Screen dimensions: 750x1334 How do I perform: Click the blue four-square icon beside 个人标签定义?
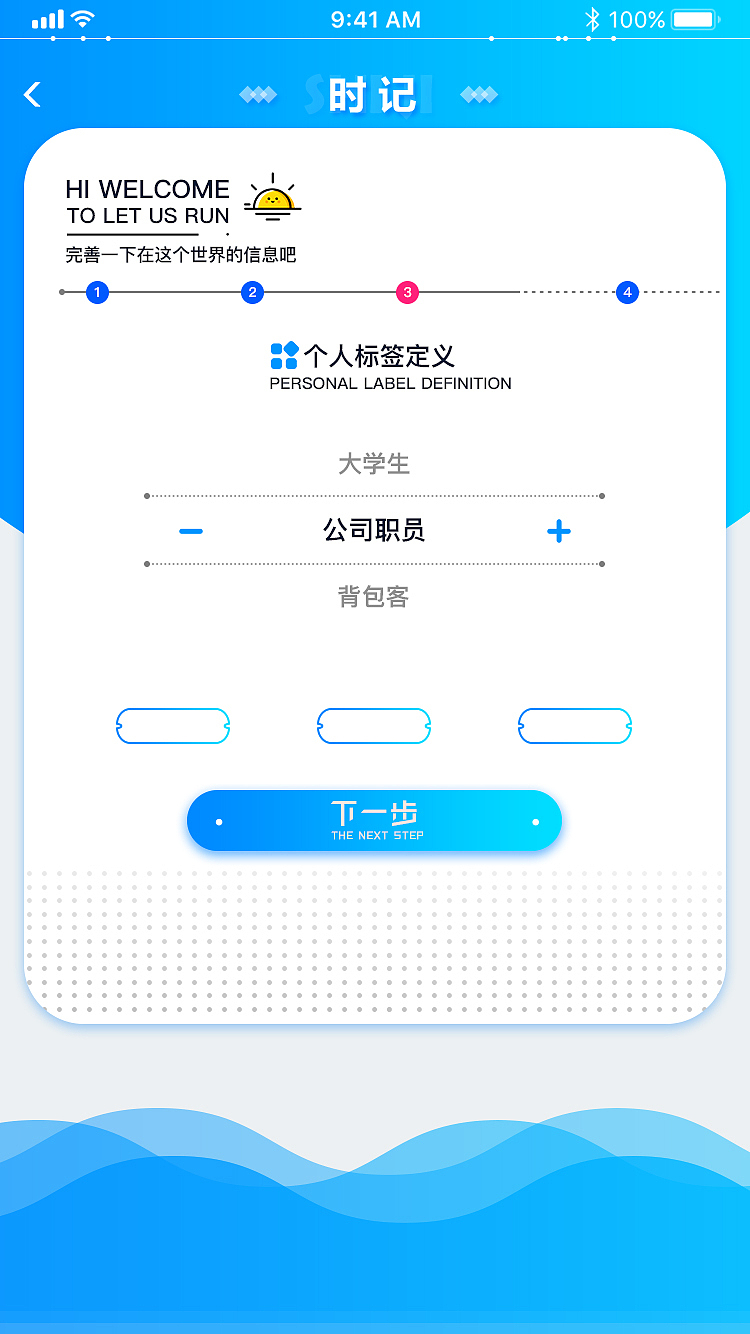283,354
